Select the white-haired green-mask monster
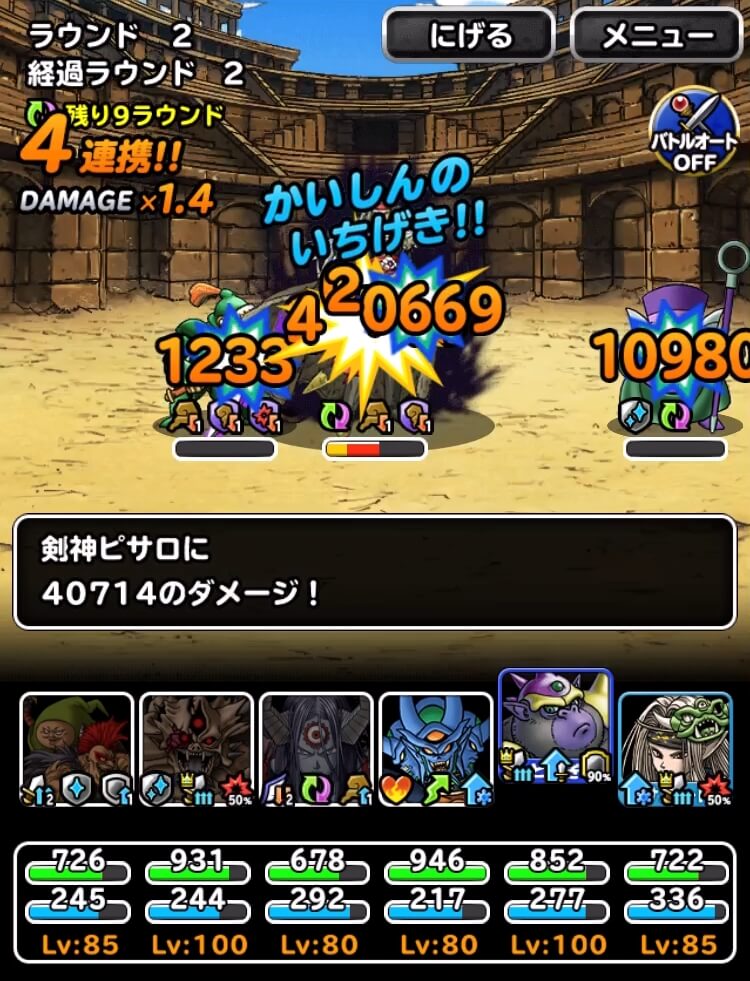The height and width of the screenshot is (981, 750). (x=675, y=748)
